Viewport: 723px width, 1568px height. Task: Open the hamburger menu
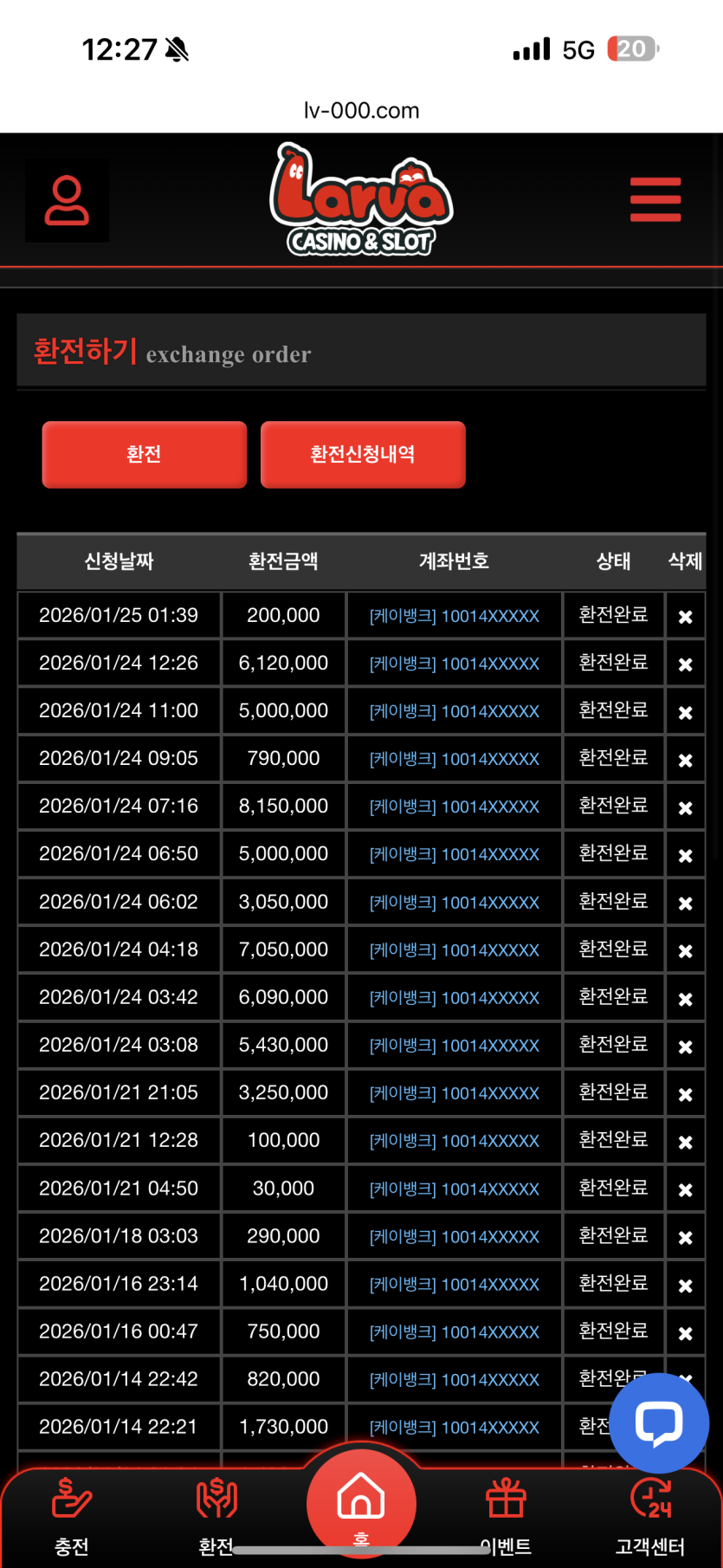coord(655,199)
